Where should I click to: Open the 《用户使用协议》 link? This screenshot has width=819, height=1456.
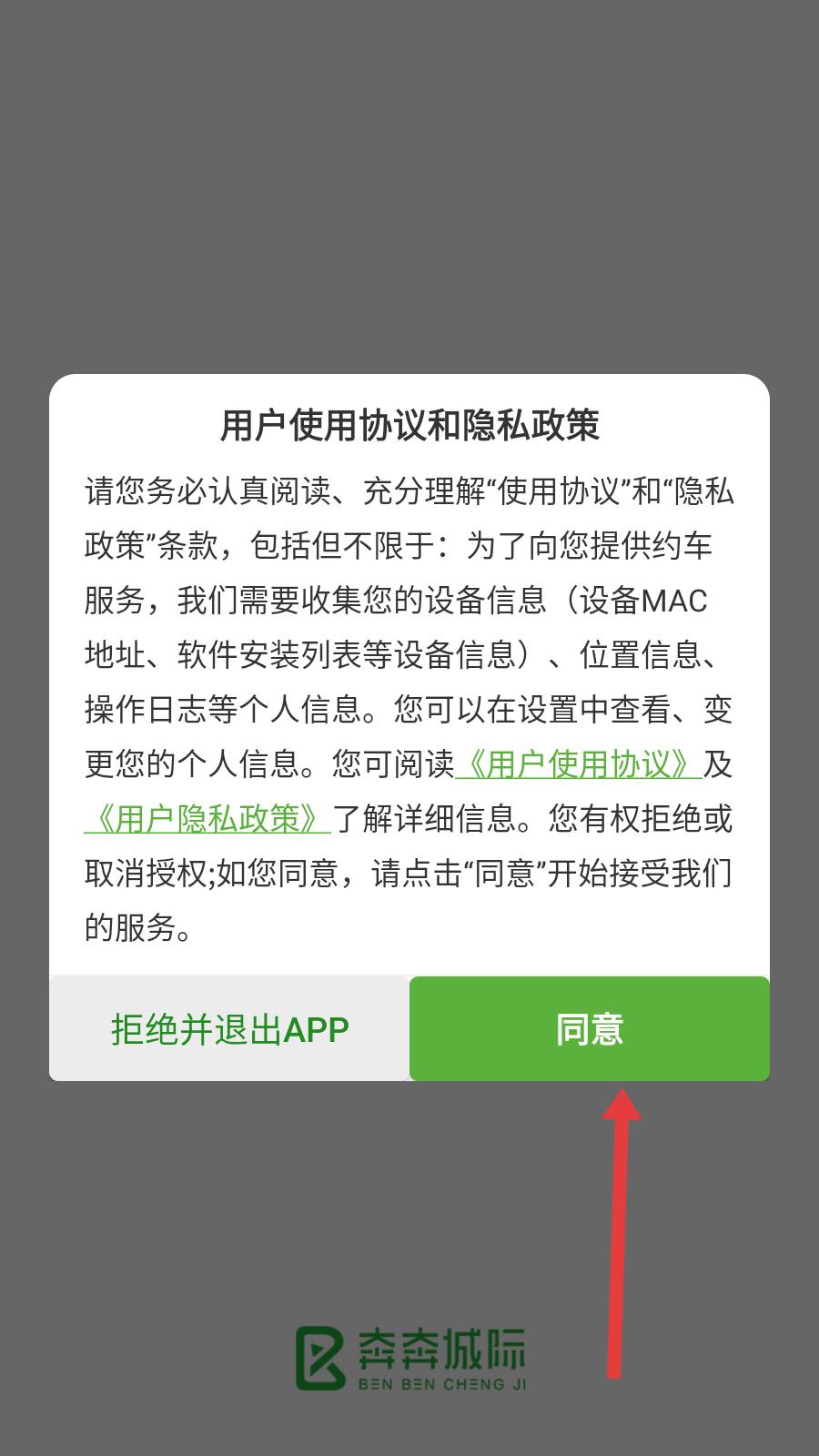[578, 764]
